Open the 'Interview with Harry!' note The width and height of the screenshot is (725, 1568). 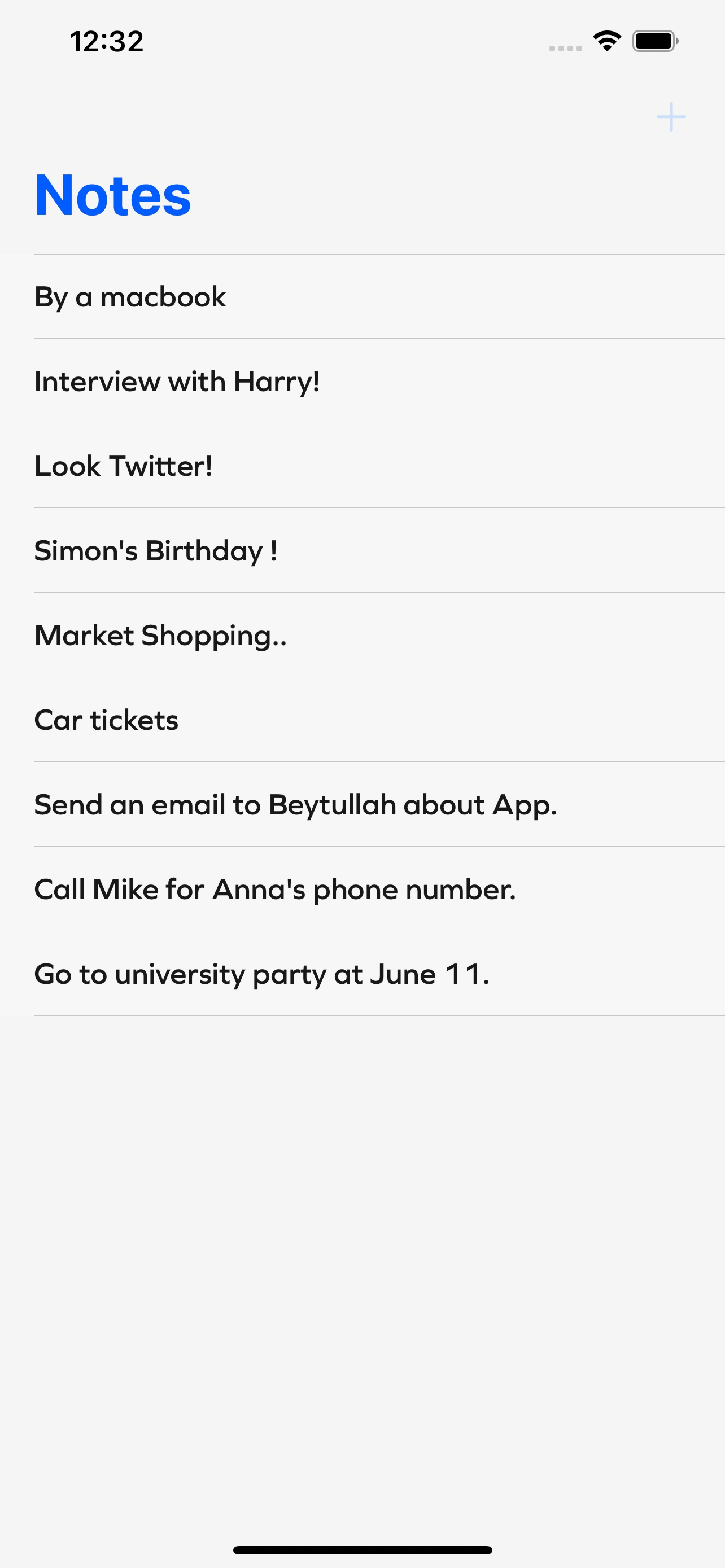tap(178, 381)
